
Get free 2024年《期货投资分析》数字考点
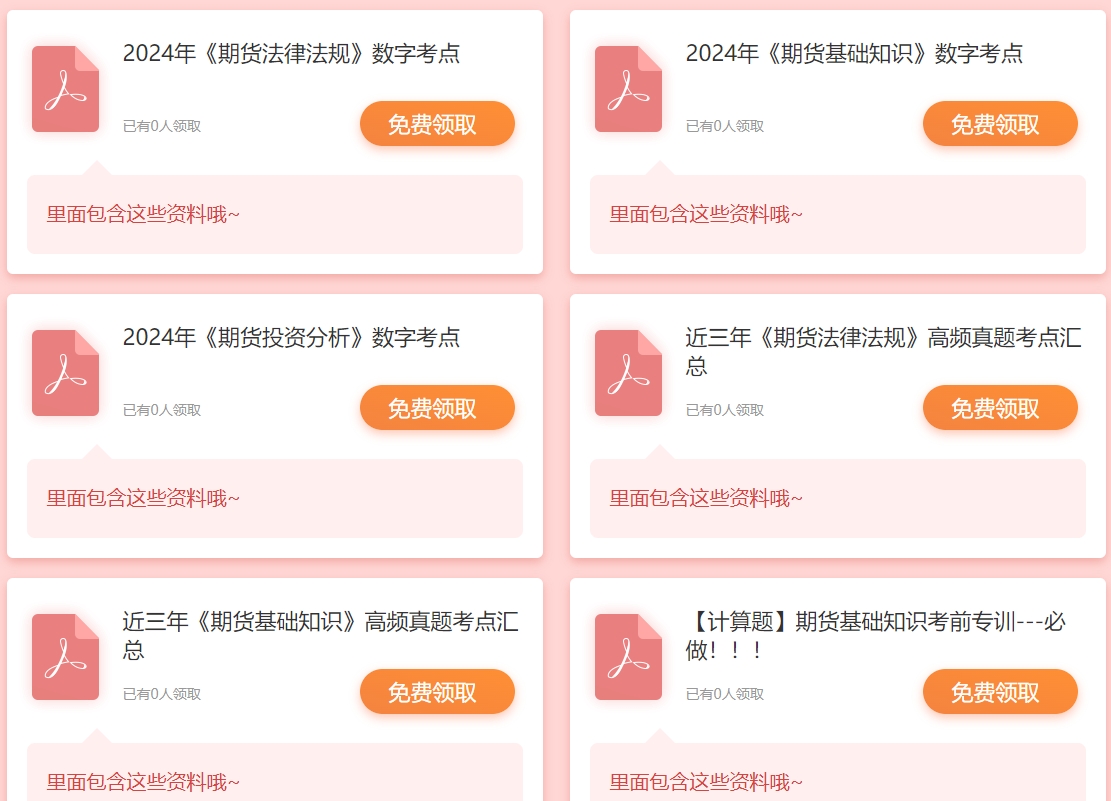[437, 408]
